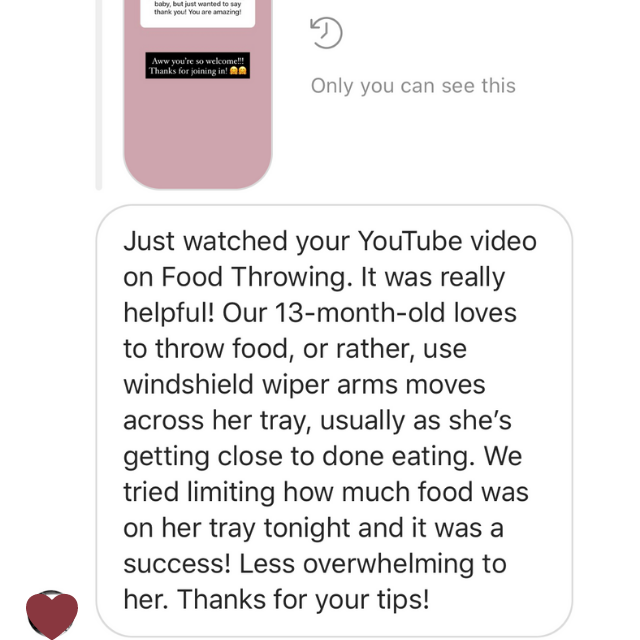Open the sender's profile picture
Viewport: 640px width, 640px height.
coord(51,613)
